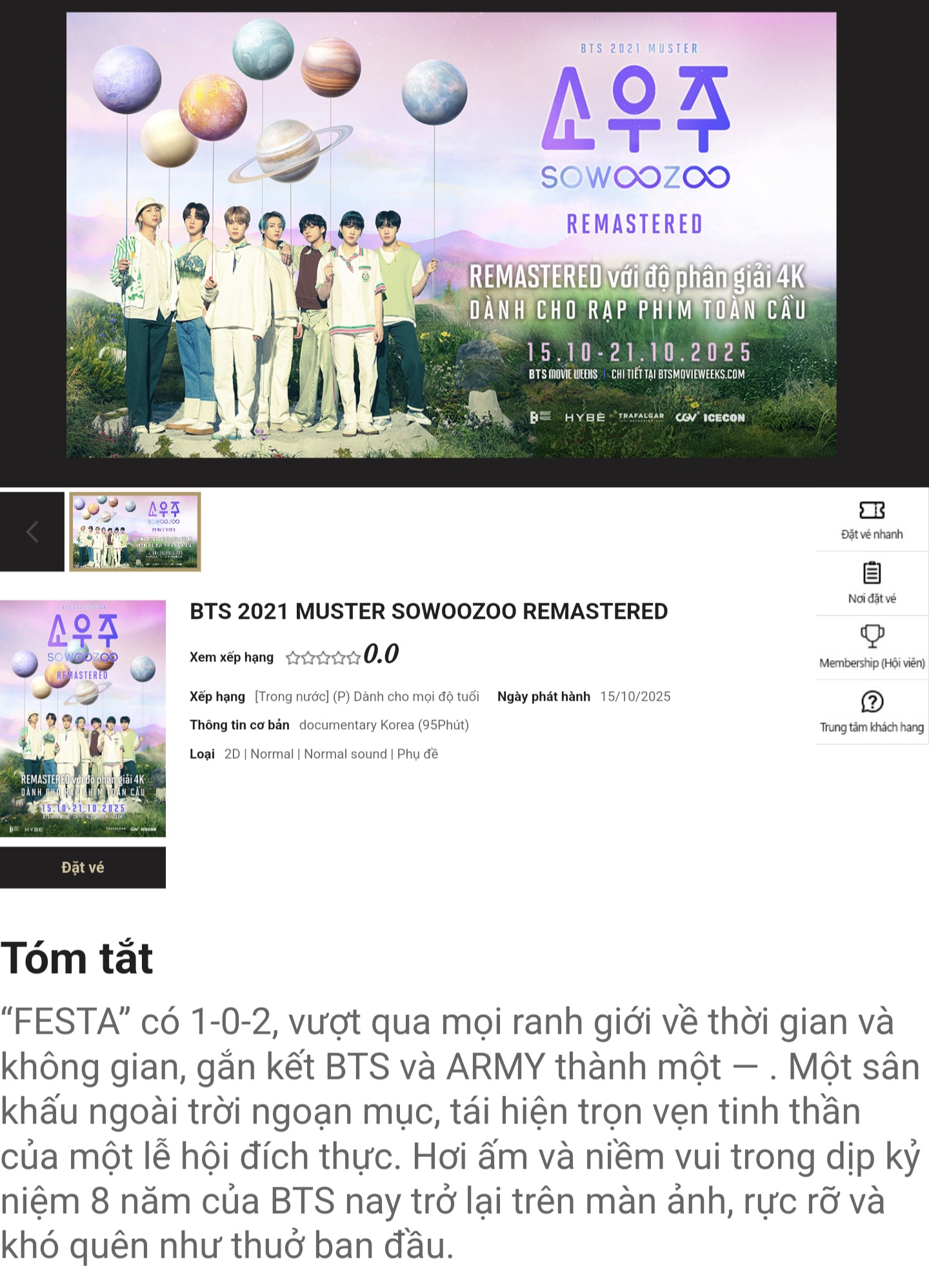Tap the Đặt vé button under the poster

[x=83, y=867]
